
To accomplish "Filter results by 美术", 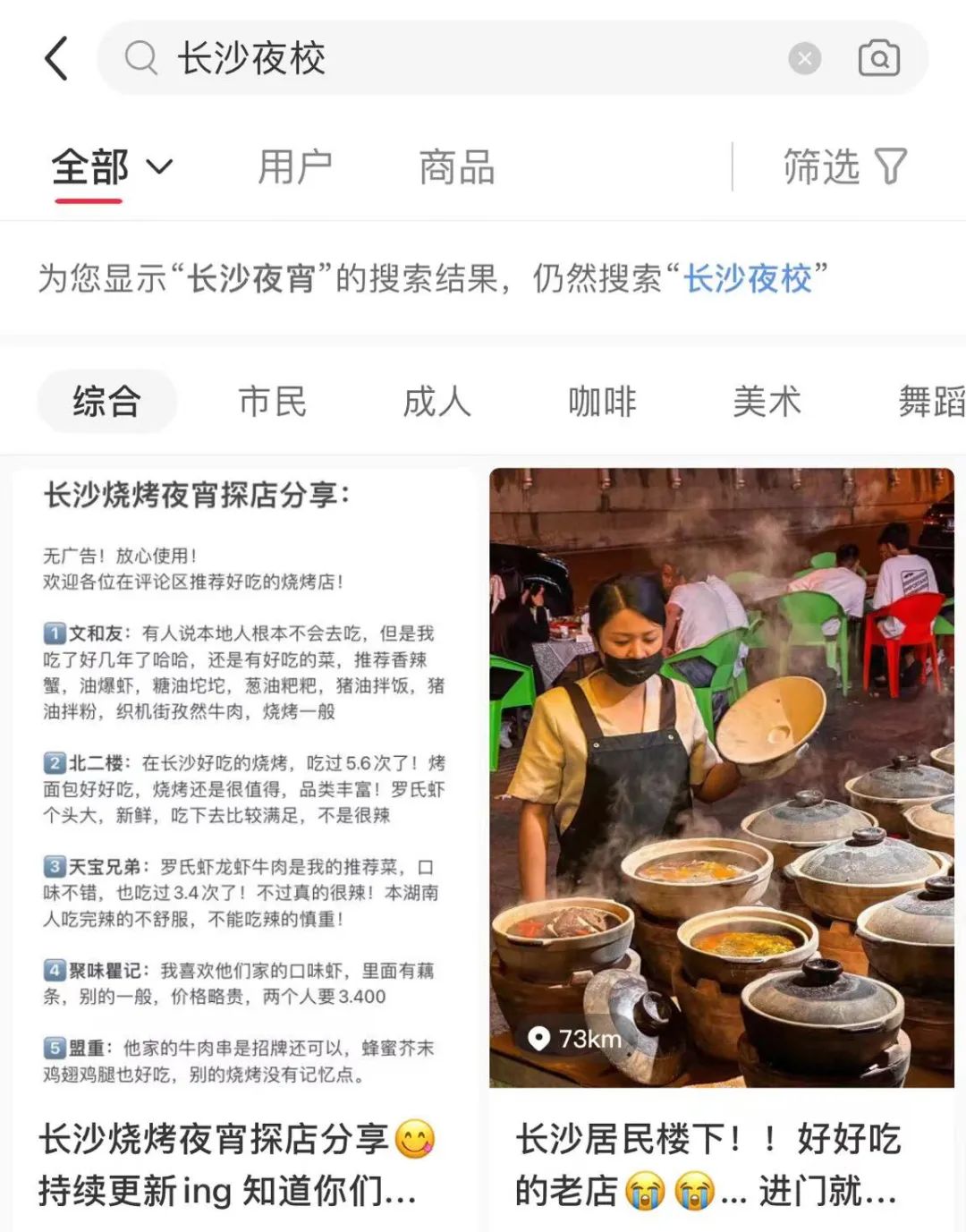I will pos(767,401).
